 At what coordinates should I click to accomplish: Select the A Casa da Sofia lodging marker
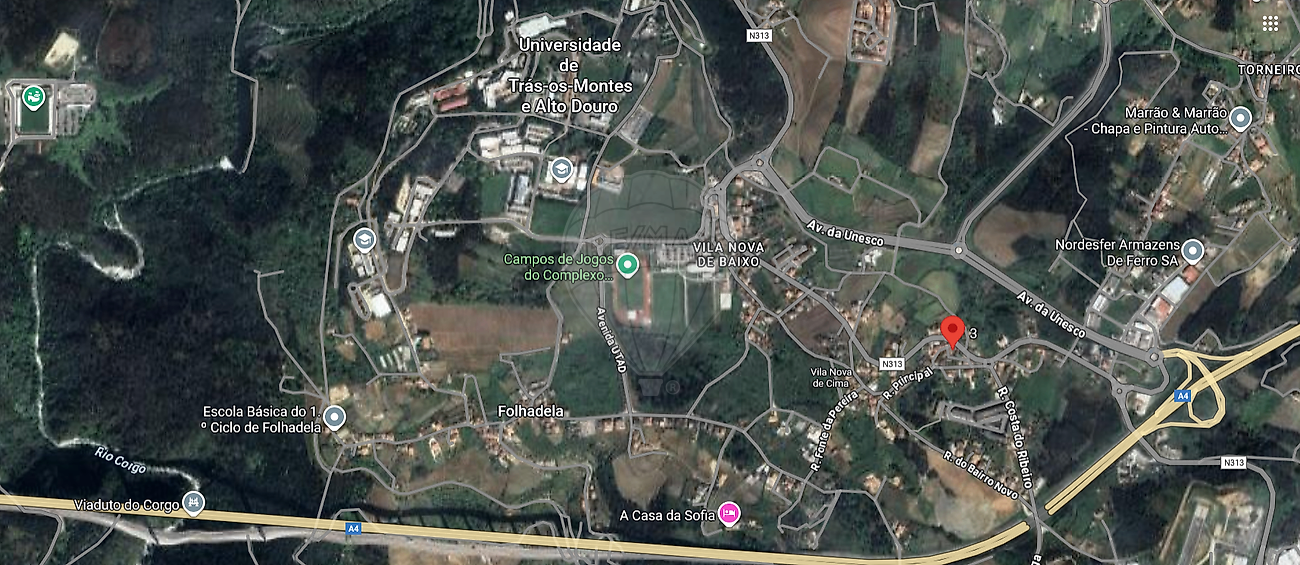click(730, 514)
